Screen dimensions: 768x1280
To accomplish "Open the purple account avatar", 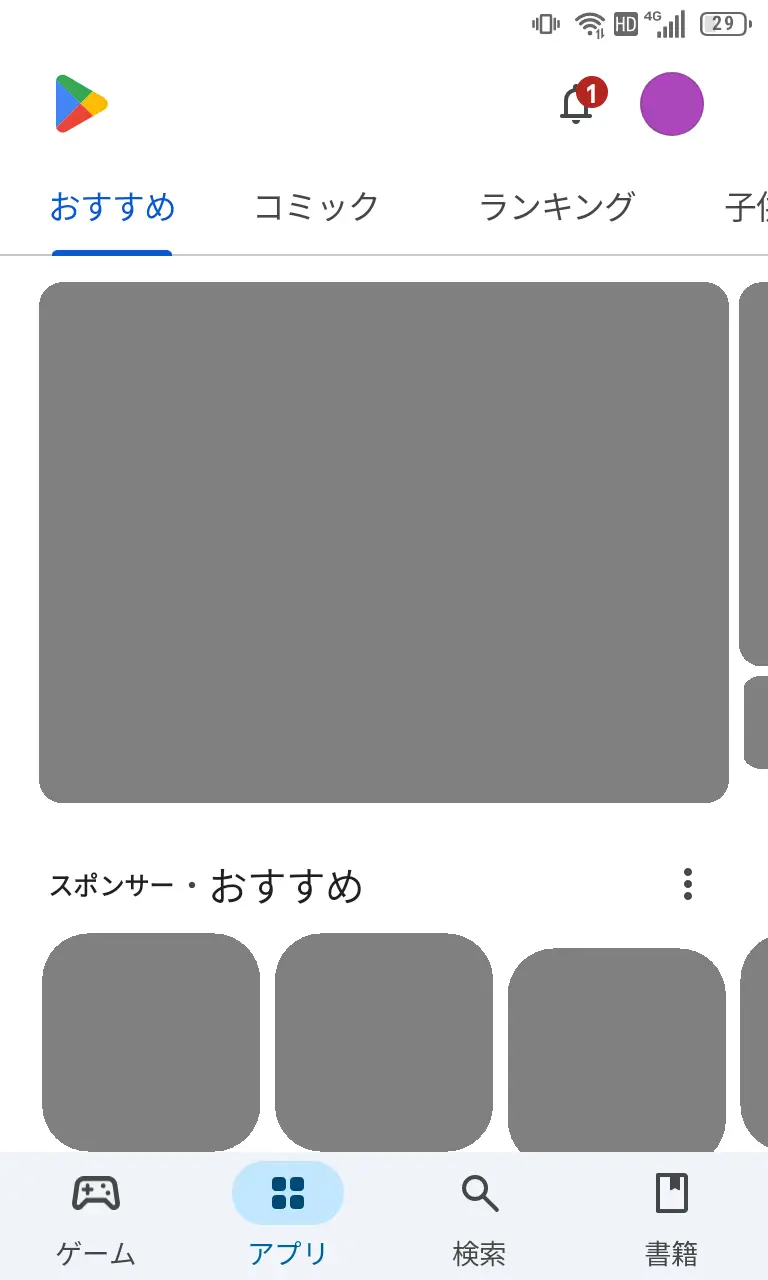I will (672, 104).
